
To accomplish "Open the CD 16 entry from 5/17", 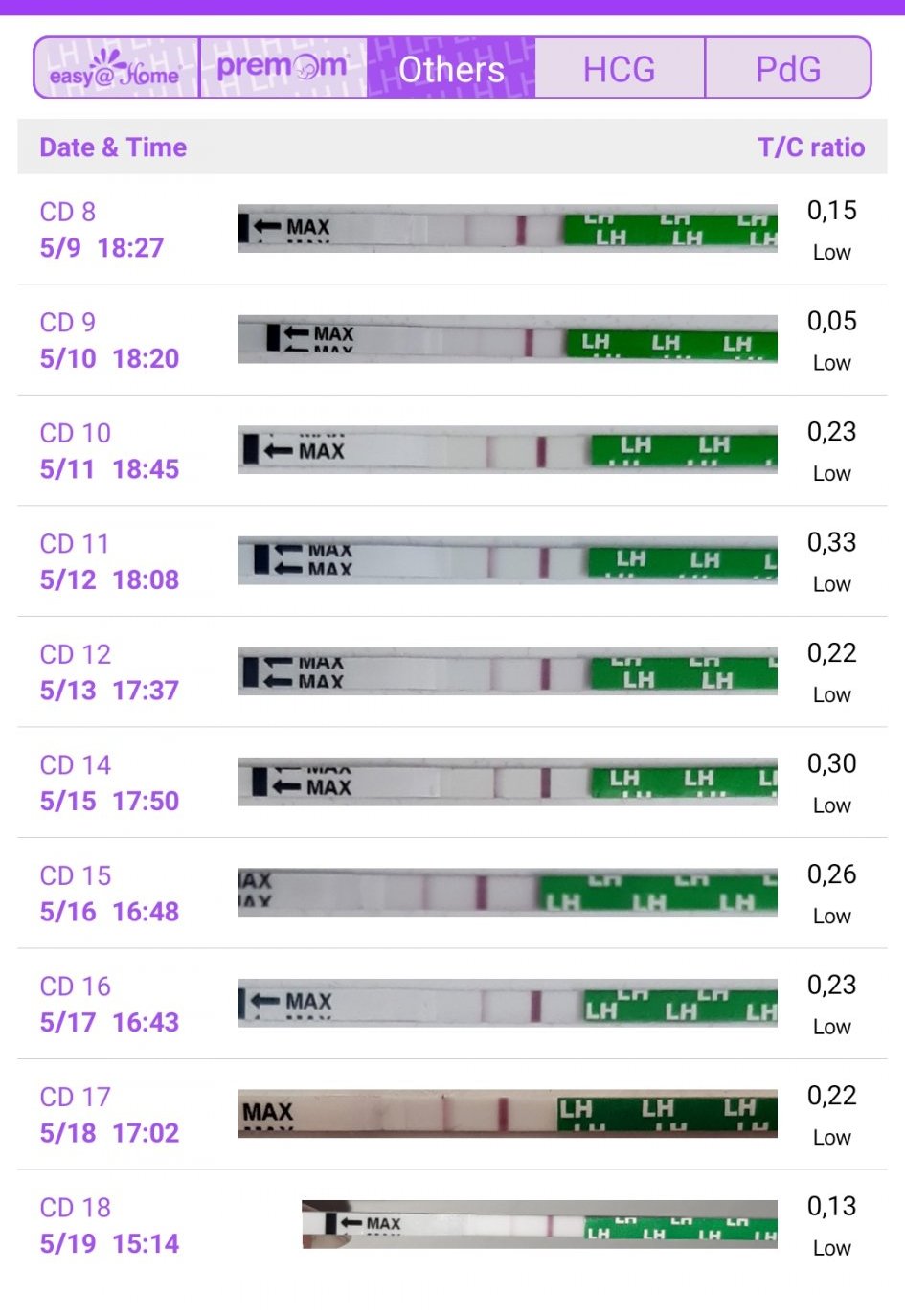I will [x=452, y=1004].
